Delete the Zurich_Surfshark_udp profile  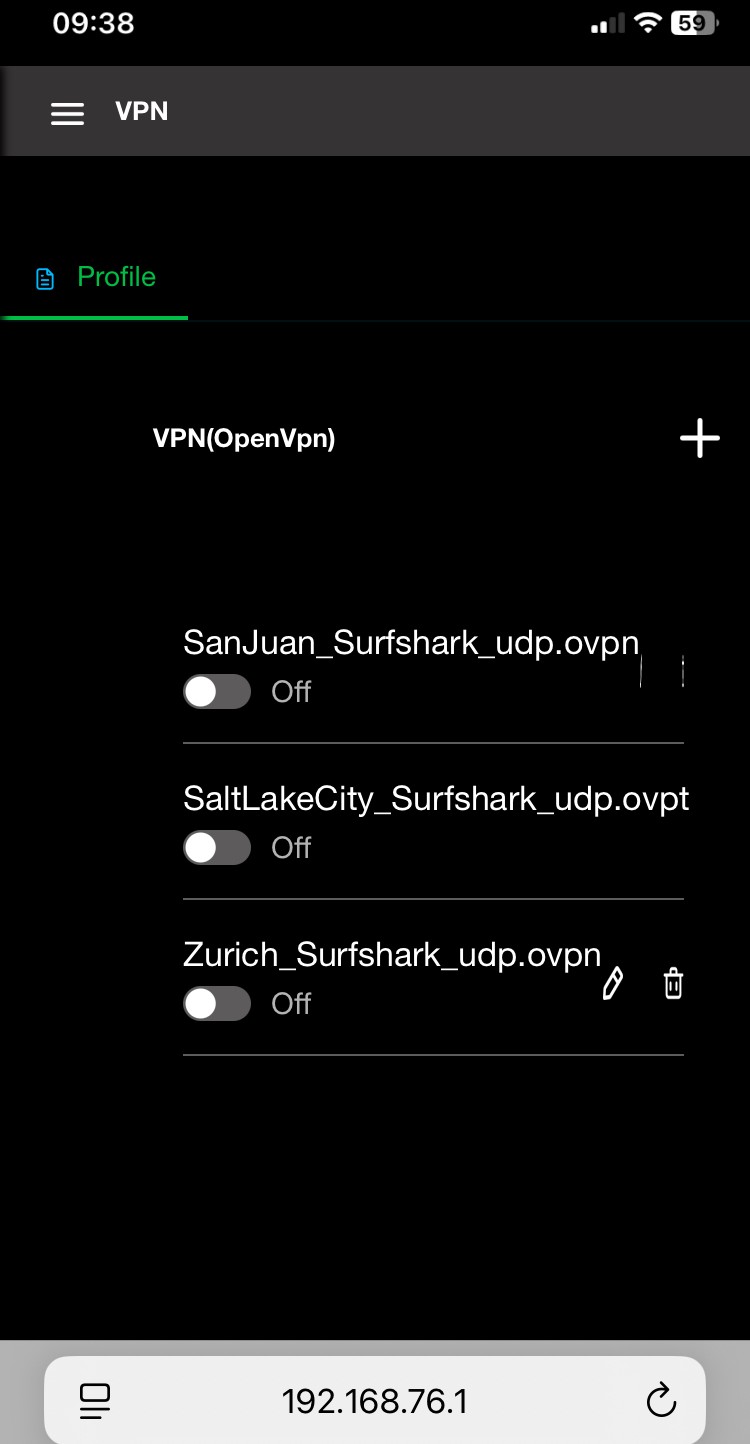click(674, 984)
